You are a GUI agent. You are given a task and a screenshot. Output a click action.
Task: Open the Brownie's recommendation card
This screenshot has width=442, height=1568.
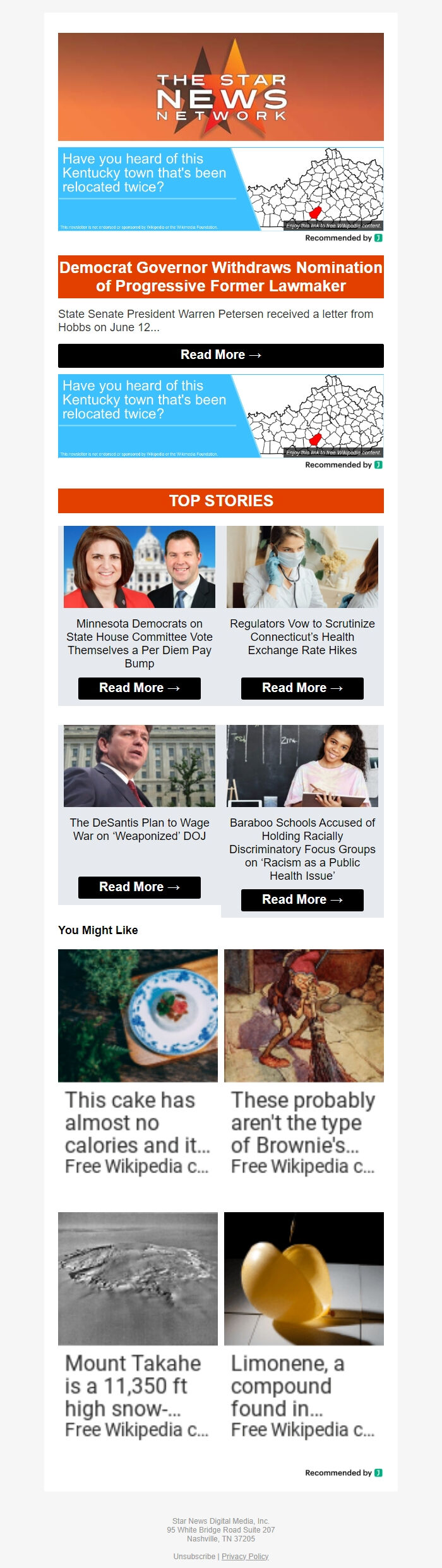click(x=304, y=1062)
